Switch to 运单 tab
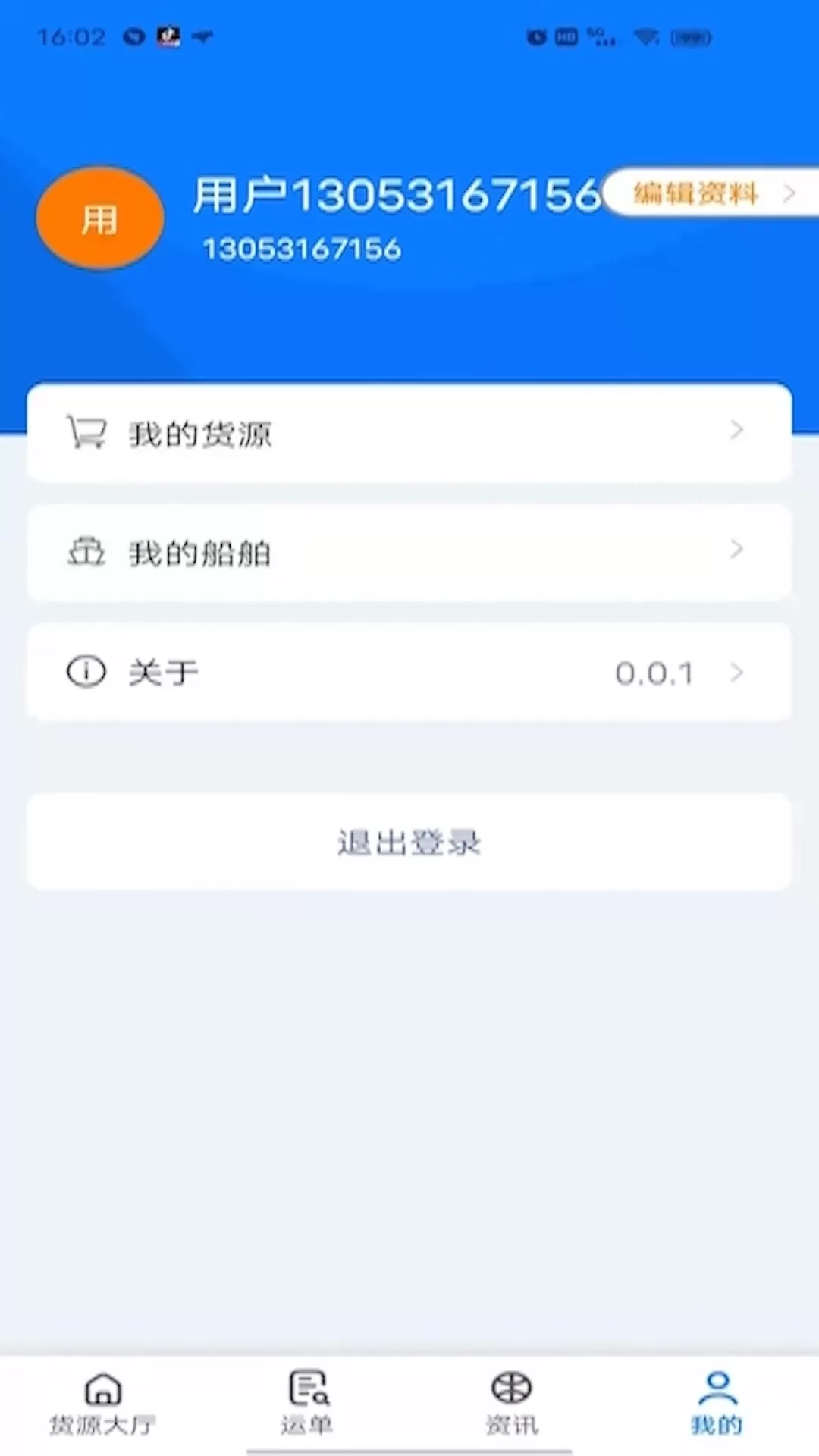This screenshot has width=819, height=1456. pos(307,1404)
